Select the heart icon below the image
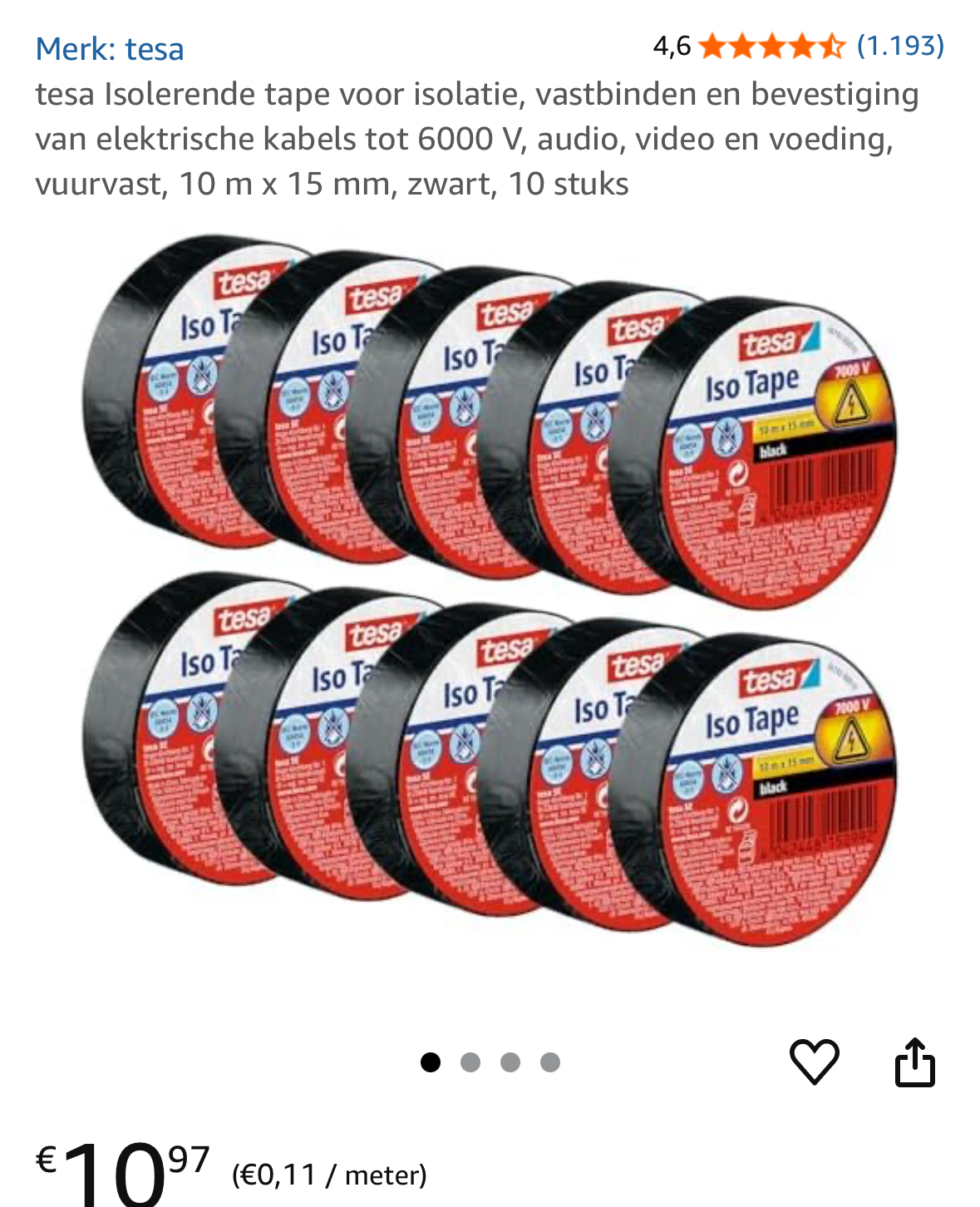Image resolution: width=980 pixels, height=1207 pixels. click(x=816, y=1060)
